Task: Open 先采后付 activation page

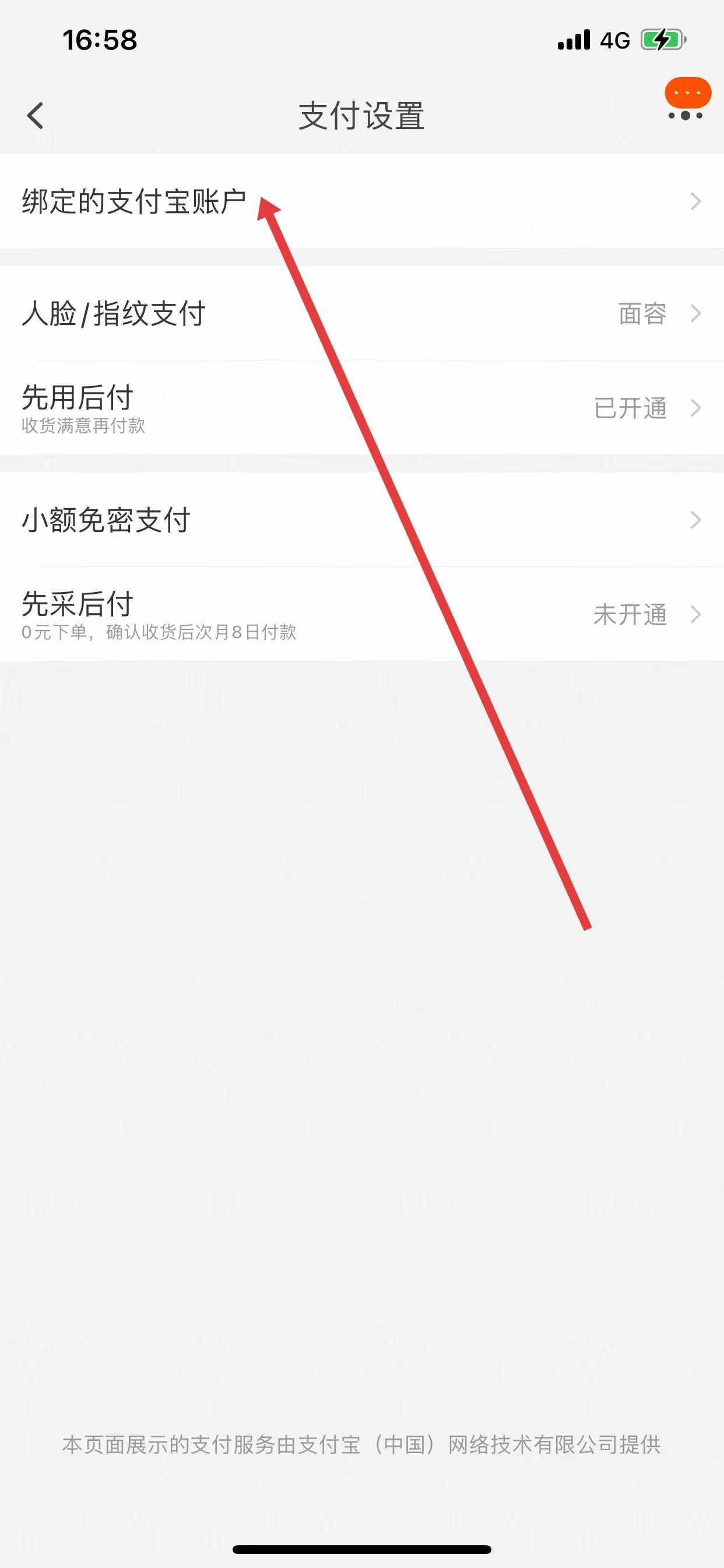Action: point(361,614)
